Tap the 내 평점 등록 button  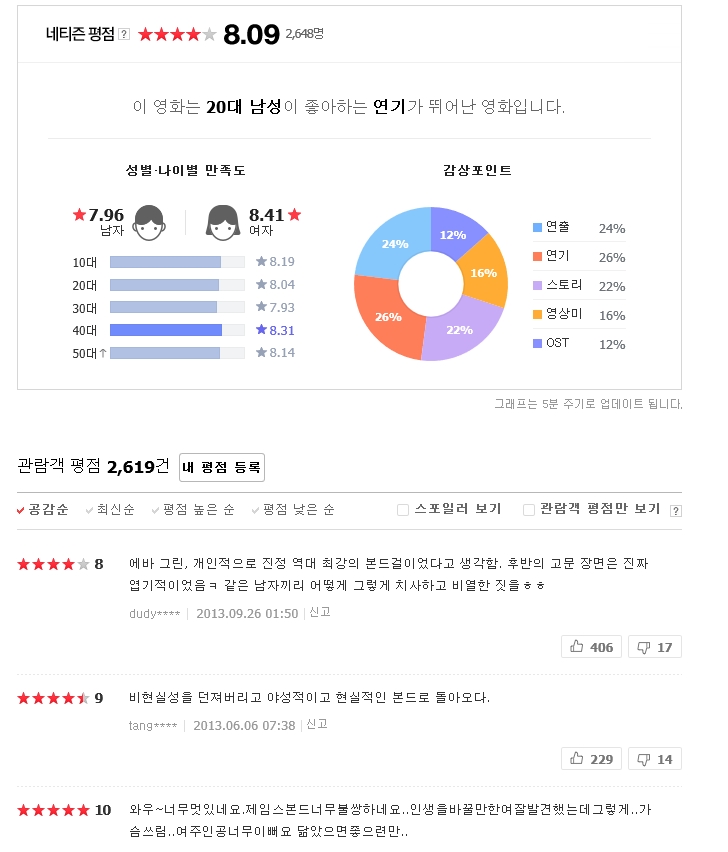click(x=222, y=467)
